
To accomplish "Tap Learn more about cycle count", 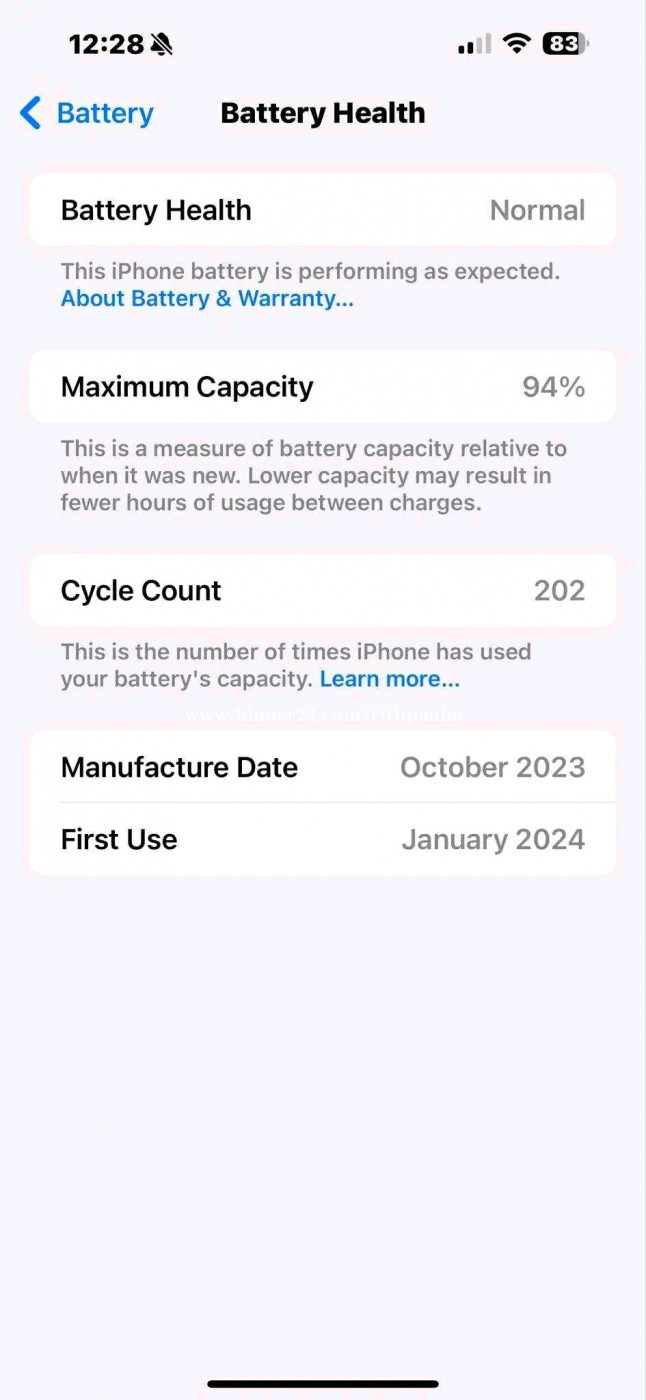I will click(390, 679).
